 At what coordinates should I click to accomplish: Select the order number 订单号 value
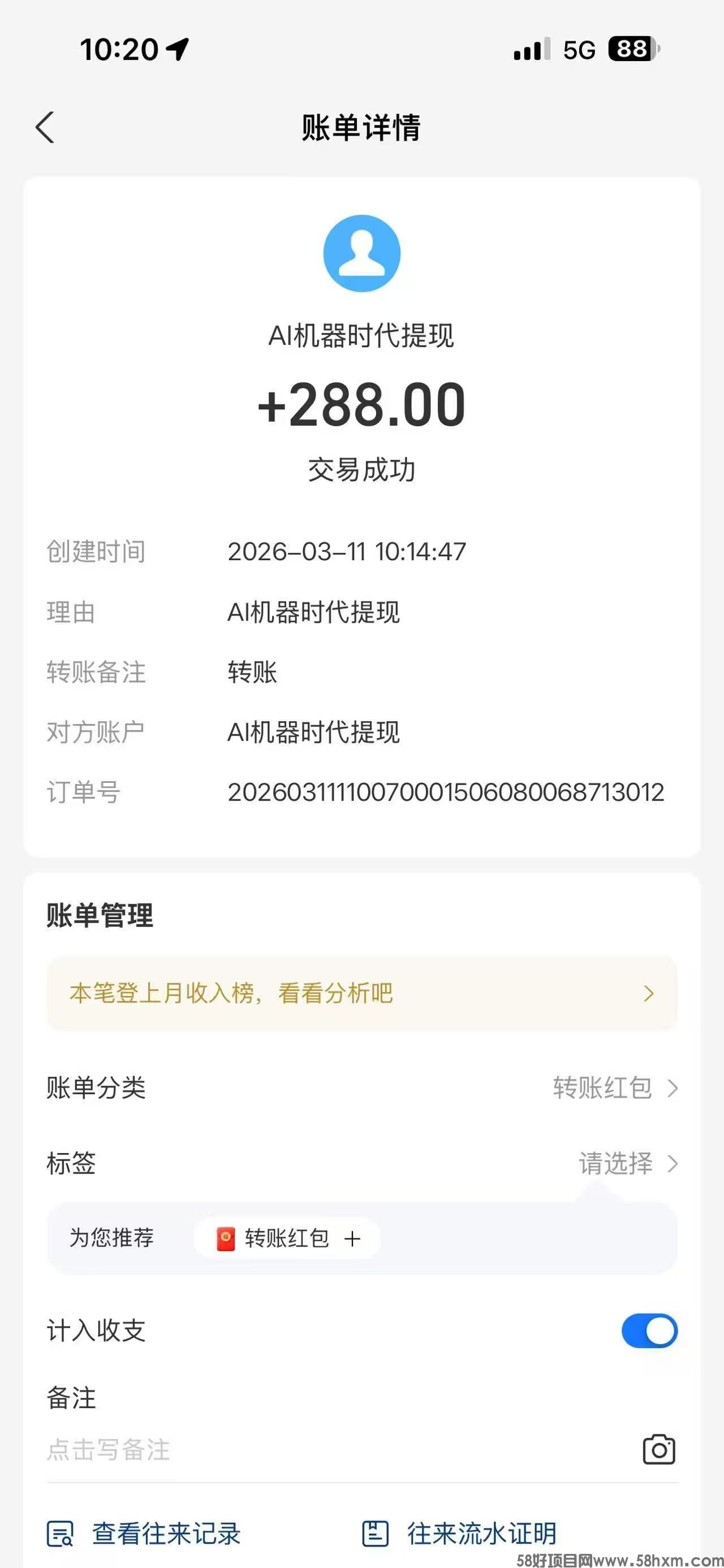(x=447, y=792)
